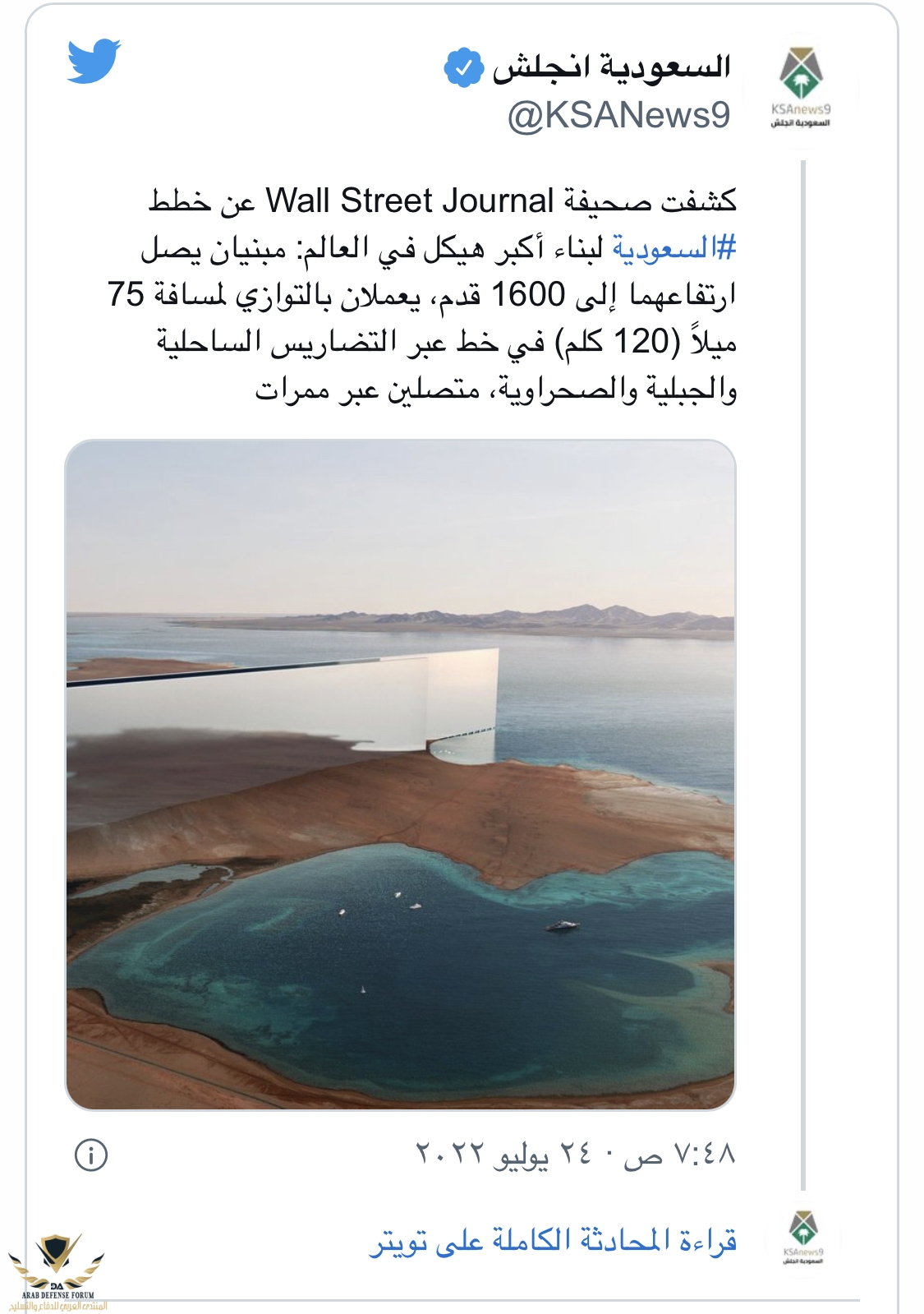Open the Twitter bird logo link
Screen dimensions: 924x1314
[94, 61]
